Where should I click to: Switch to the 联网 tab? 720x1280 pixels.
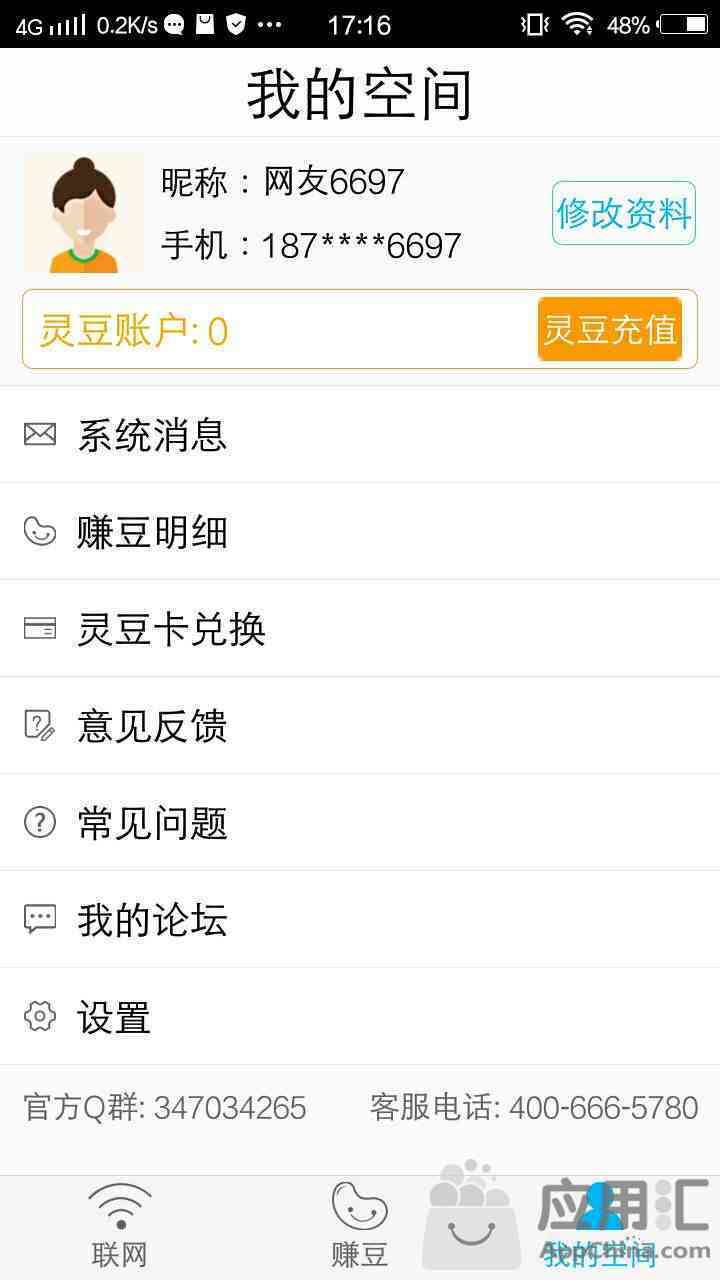(120, 1227)
